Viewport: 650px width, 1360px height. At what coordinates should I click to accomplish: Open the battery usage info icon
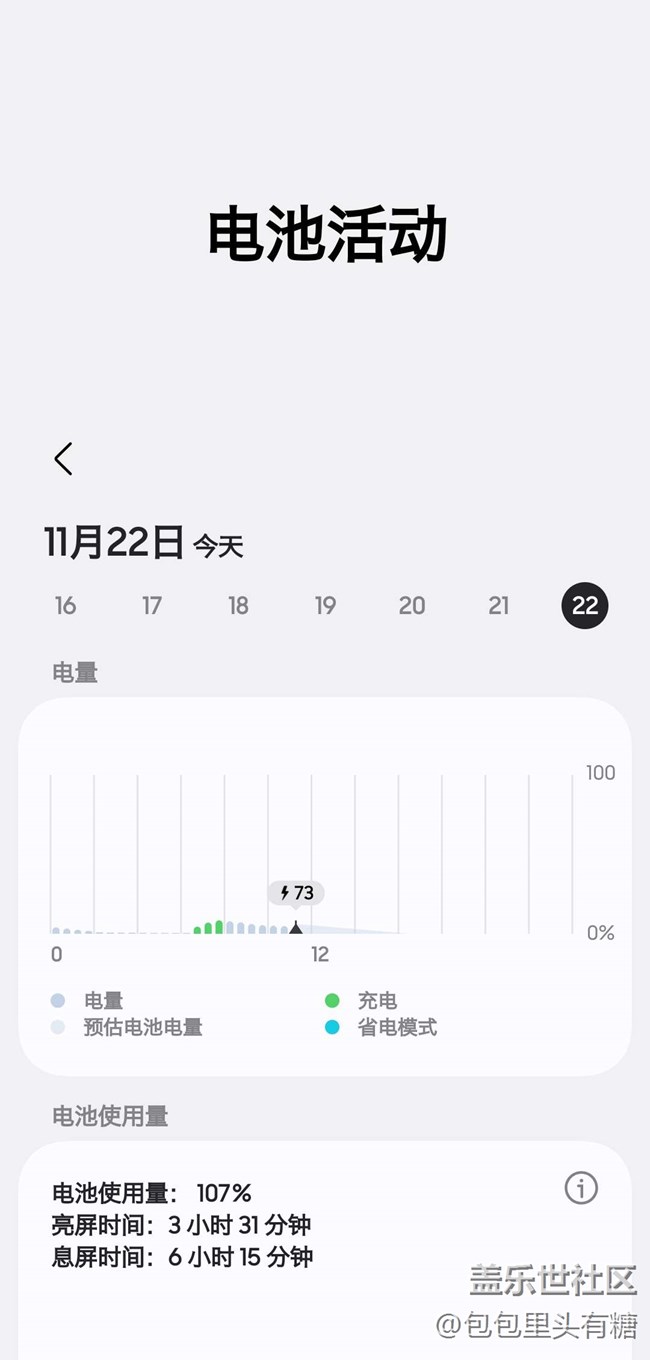point(581,1188)
